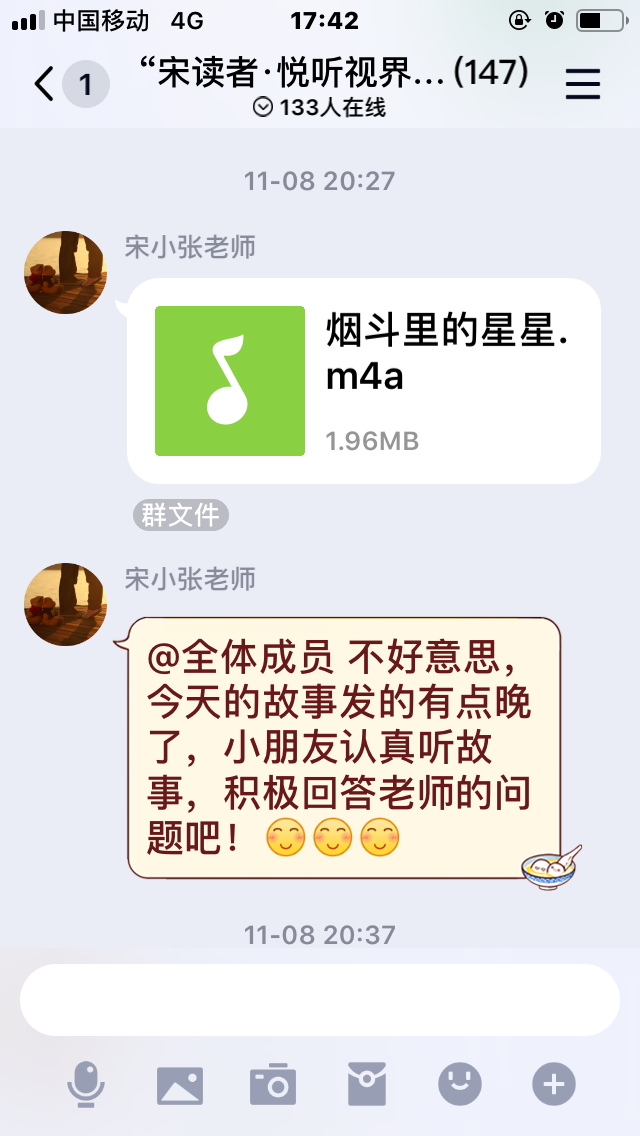This screenshot has height=1136, width=640.
Task: Open more options with the plus icon
Action: pyautogui.click(x=553, y=1084)
